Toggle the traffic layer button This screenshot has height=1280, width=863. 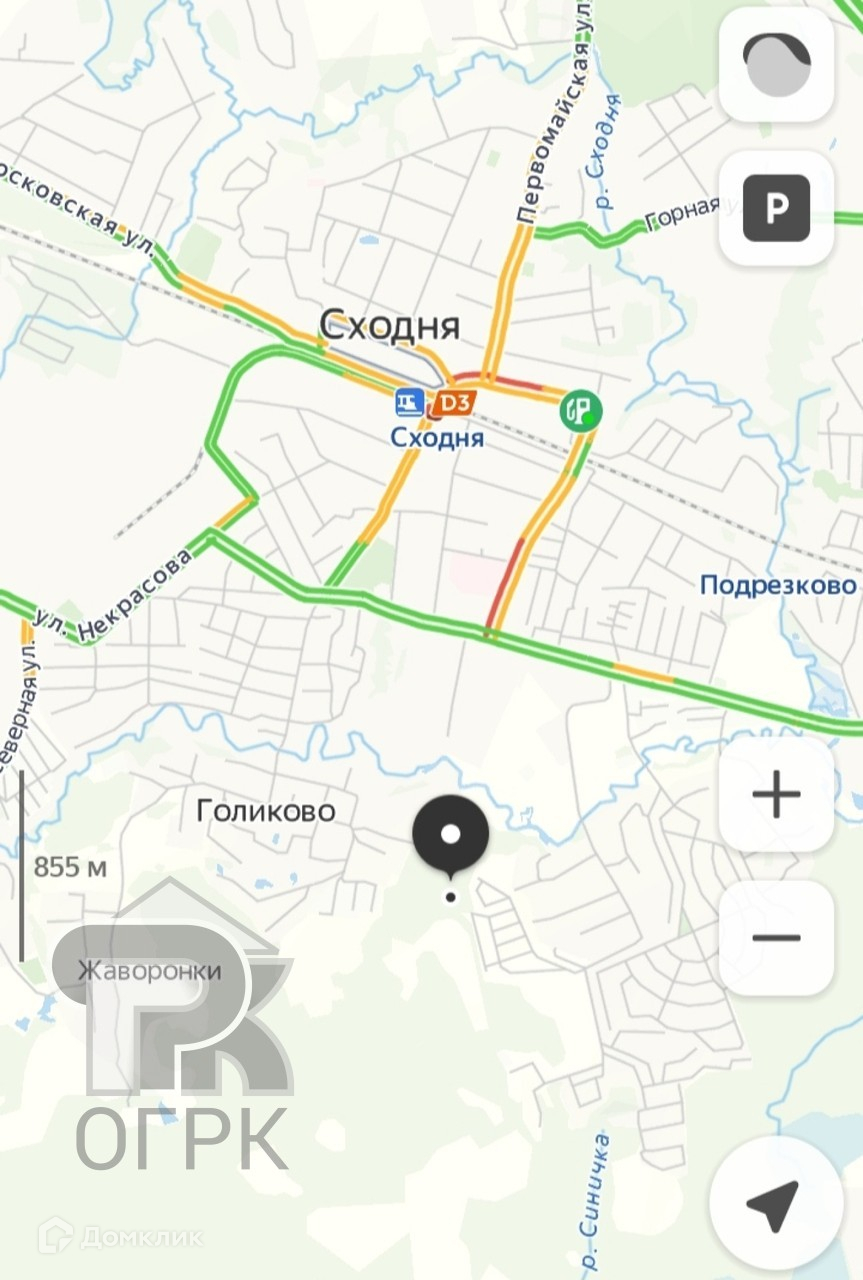776,66
